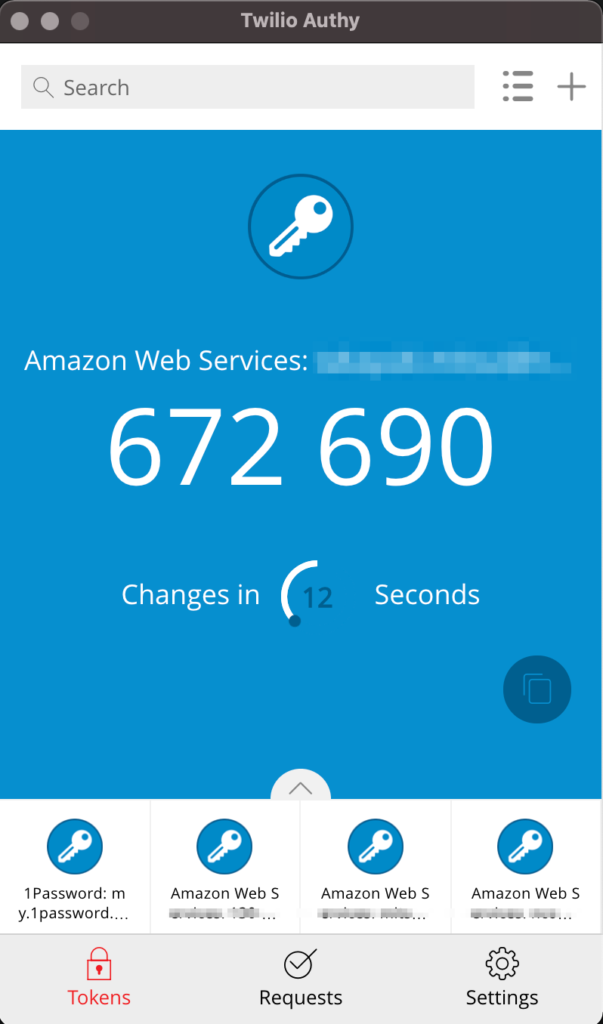The image size is (603, 1024).
Task: Close the Twilio Authy window
Action: click(20, 22)
